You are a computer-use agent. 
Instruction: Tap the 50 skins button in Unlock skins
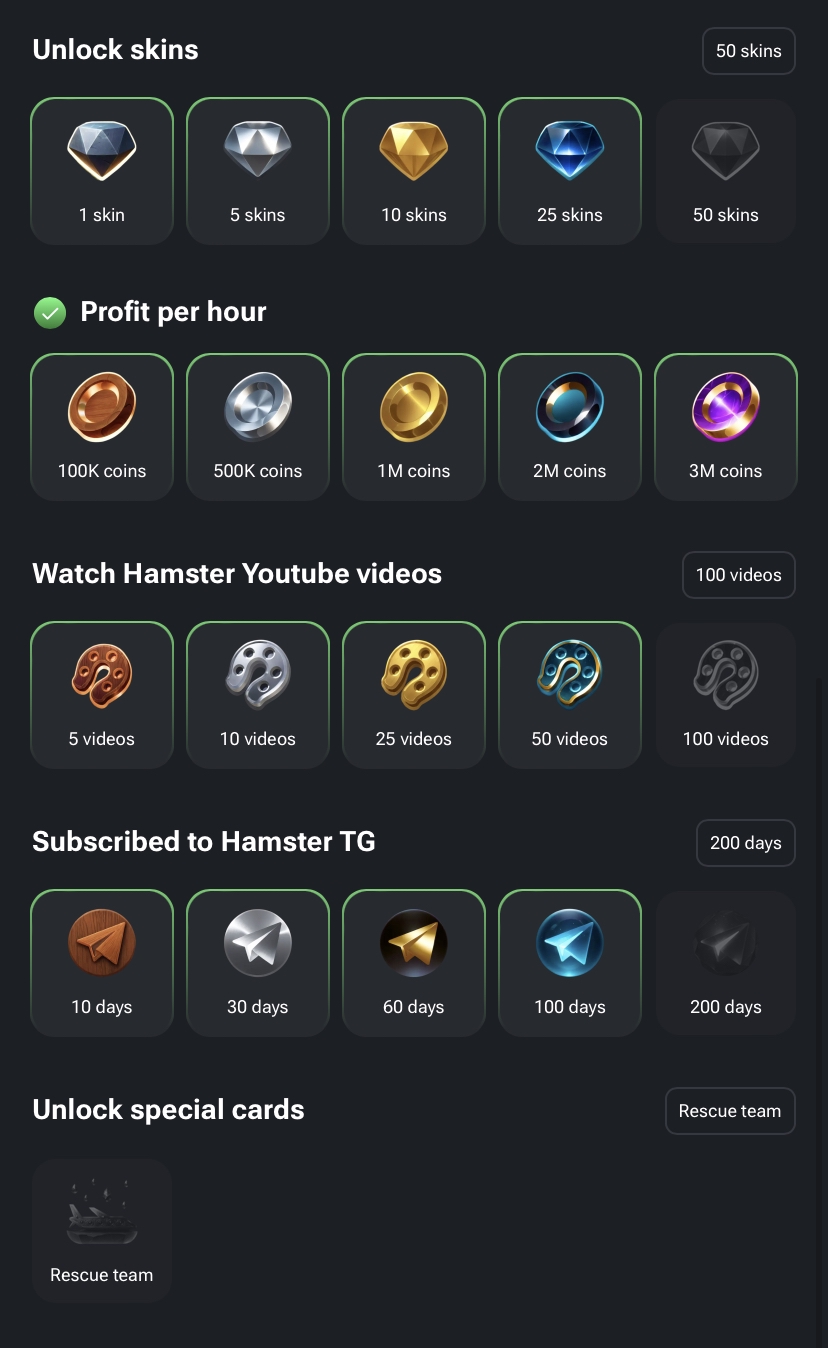pos(748,51)
